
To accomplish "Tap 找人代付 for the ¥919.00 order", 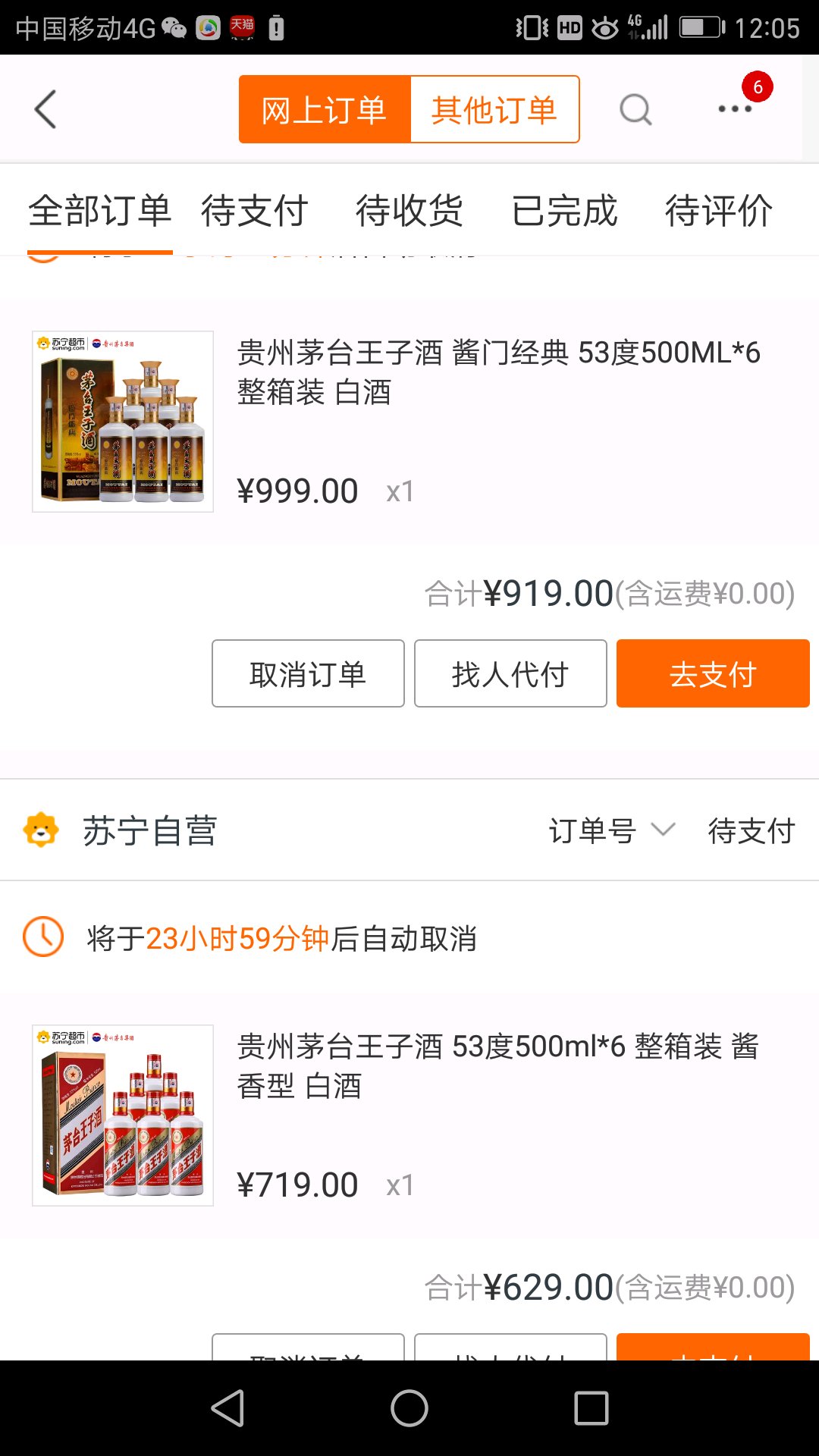I will click(510, 673).
